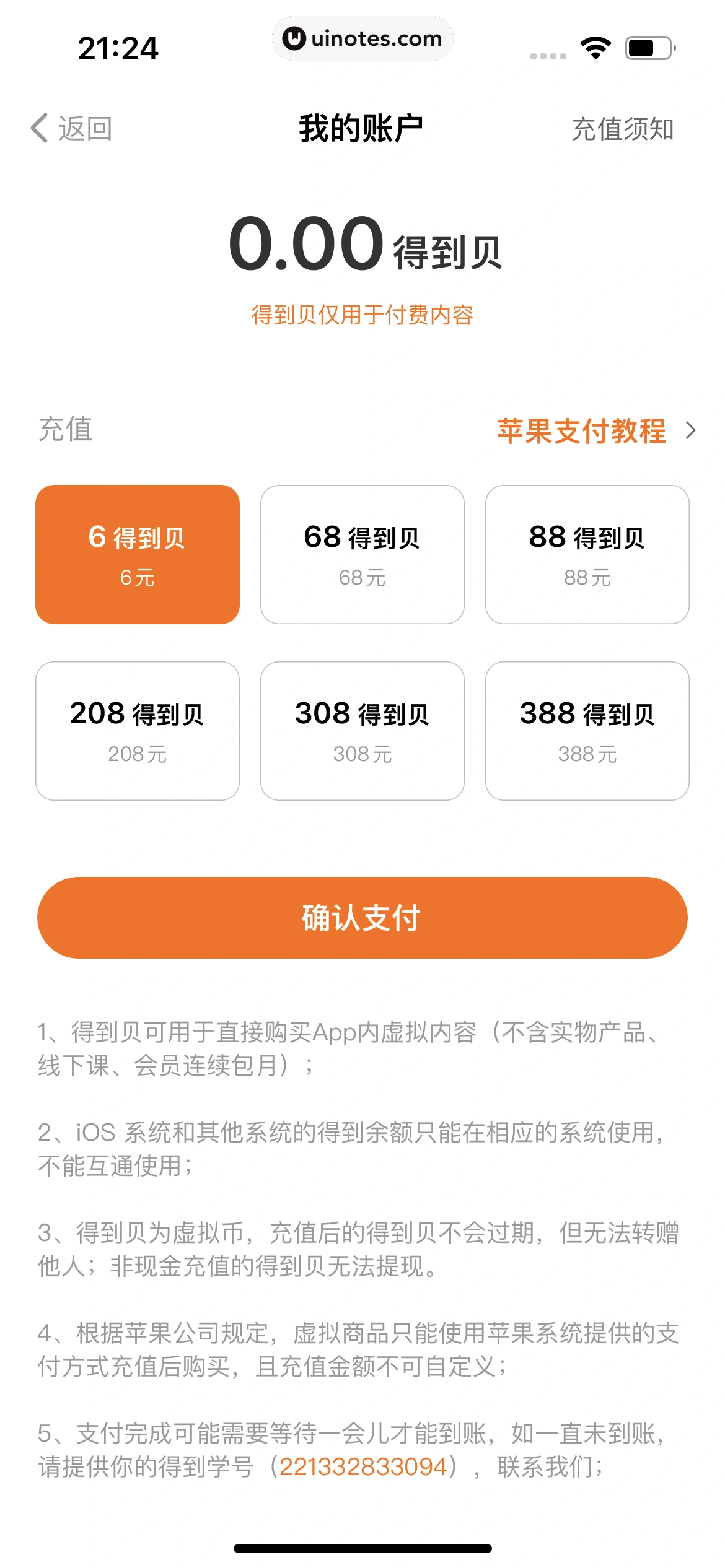Tap the 我的账户 page title
725x1568 pixels.
click(362, 129)
